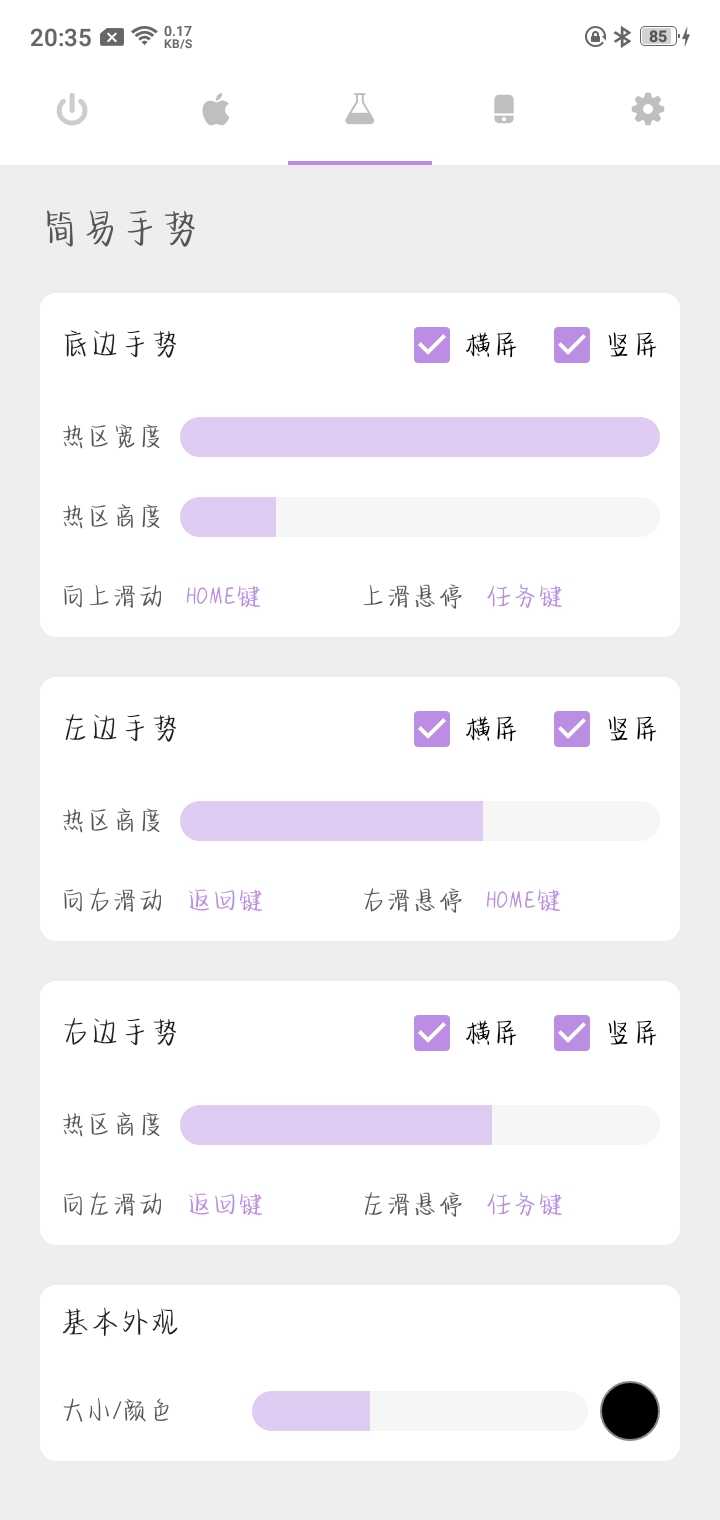The height and width of the screenshot is (1520, 720).
Task: Uncheck 竖屏 for 底边手势
Action: coord(572,345)
